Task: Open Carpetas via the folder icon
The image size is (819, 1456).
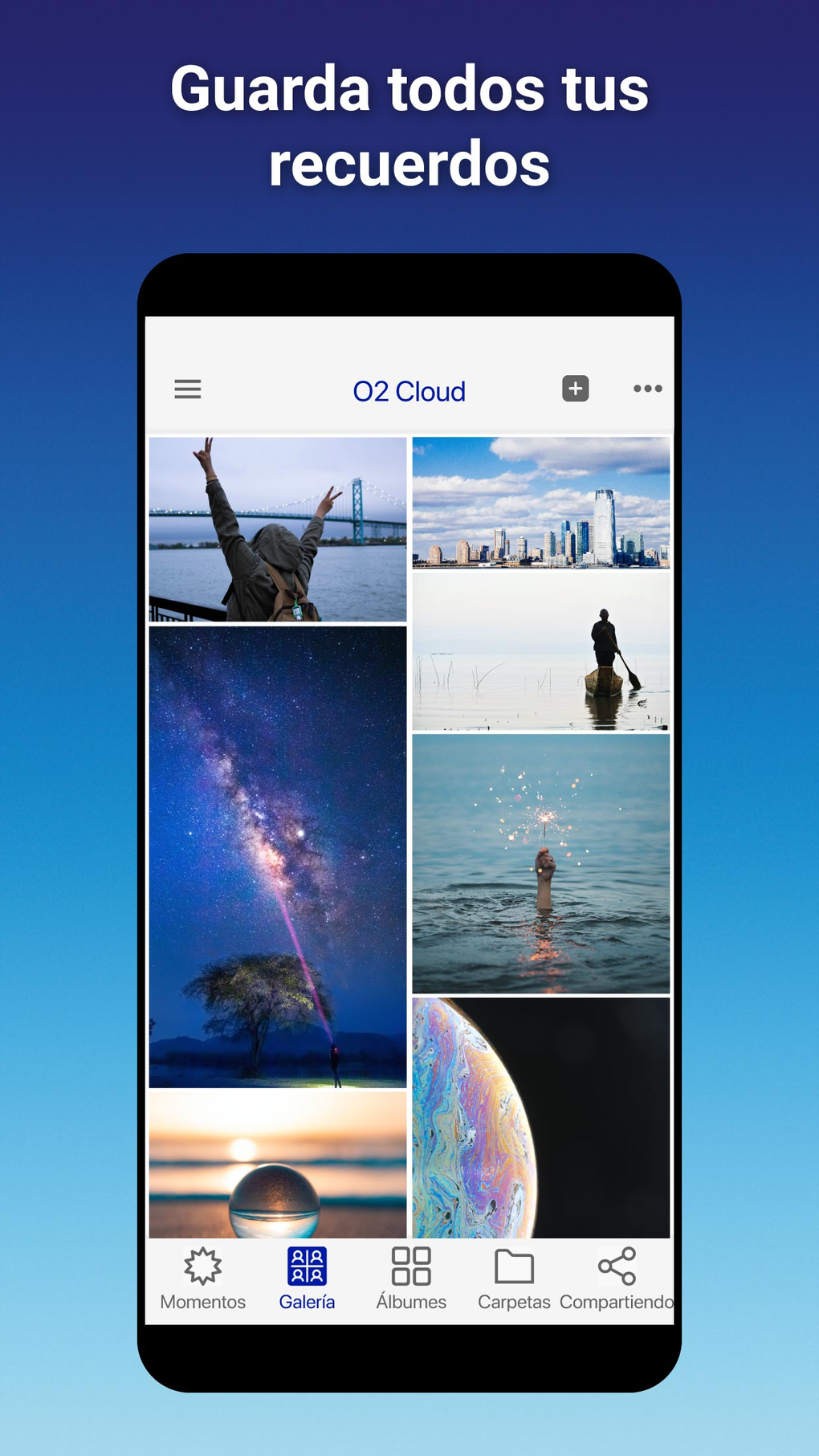Action: (x=514, y=1262)
